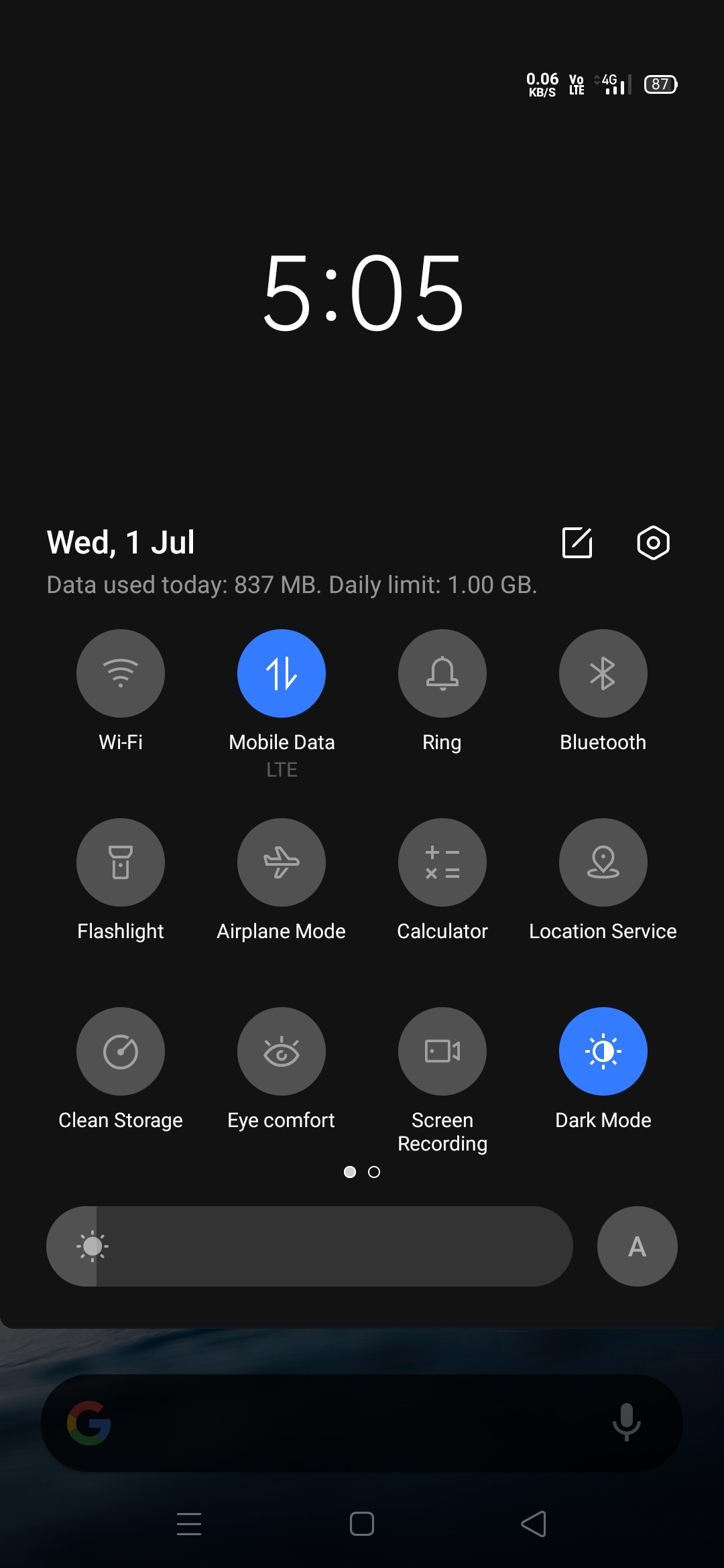Open the Settings gear

(652, 543)
